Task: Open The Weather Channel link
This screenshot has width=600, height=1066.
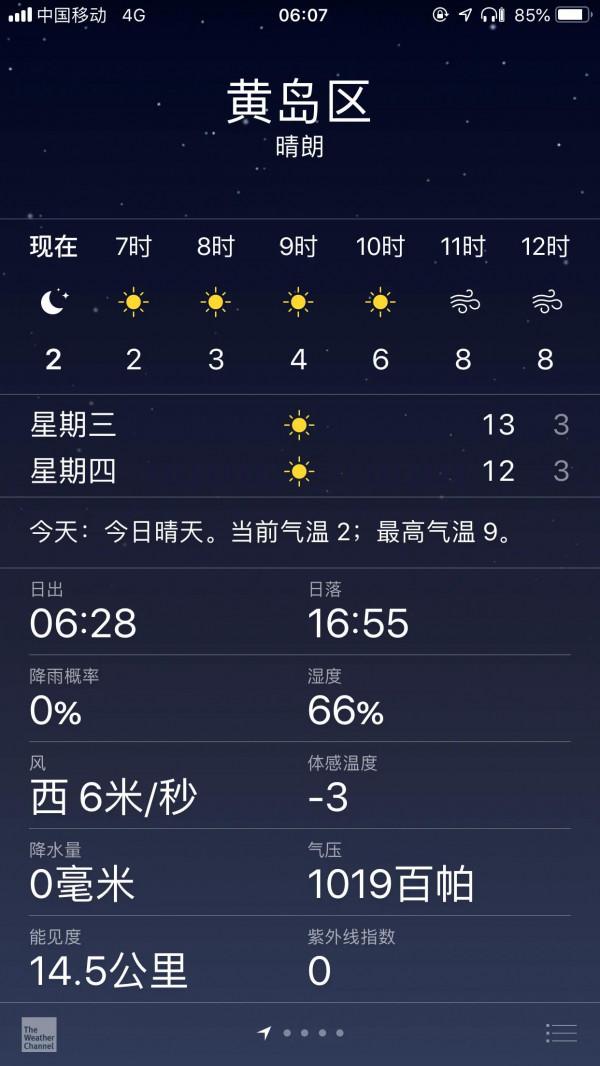Action: [x=39, y=1033]
